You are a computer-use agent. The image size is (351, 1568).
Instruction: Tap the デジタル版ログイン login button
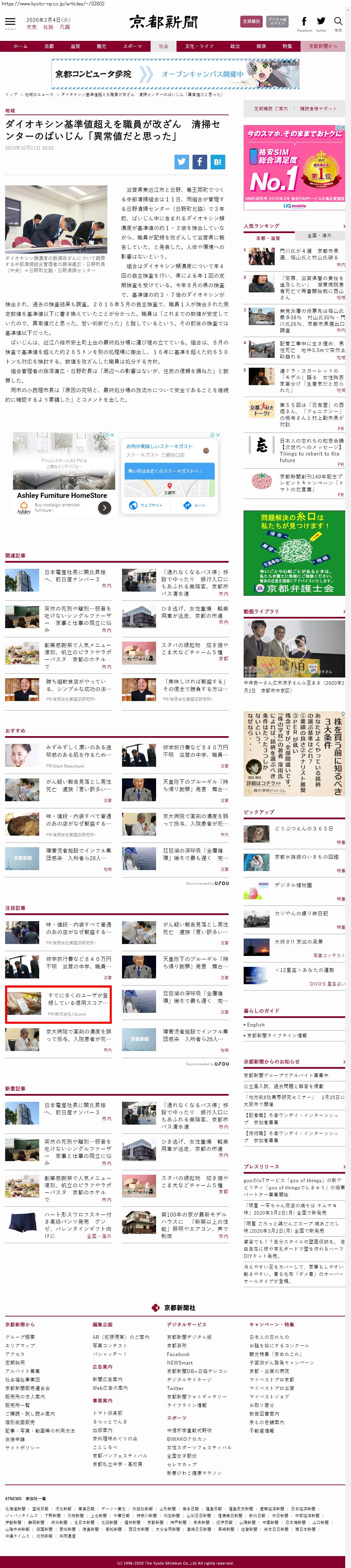pos(277,21)
